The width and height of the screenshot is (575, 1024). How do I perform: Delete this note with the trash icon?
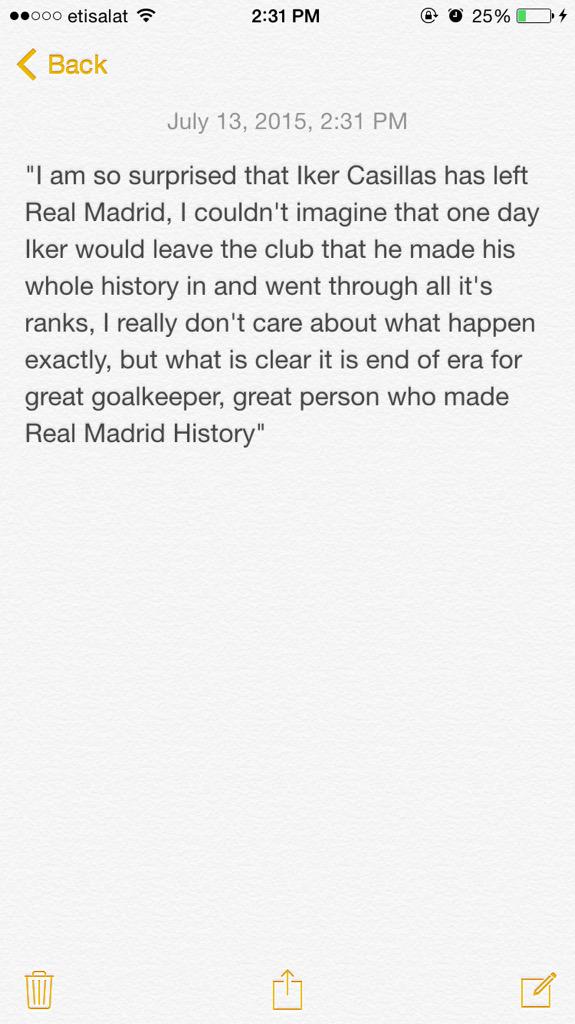pos(39,990)
